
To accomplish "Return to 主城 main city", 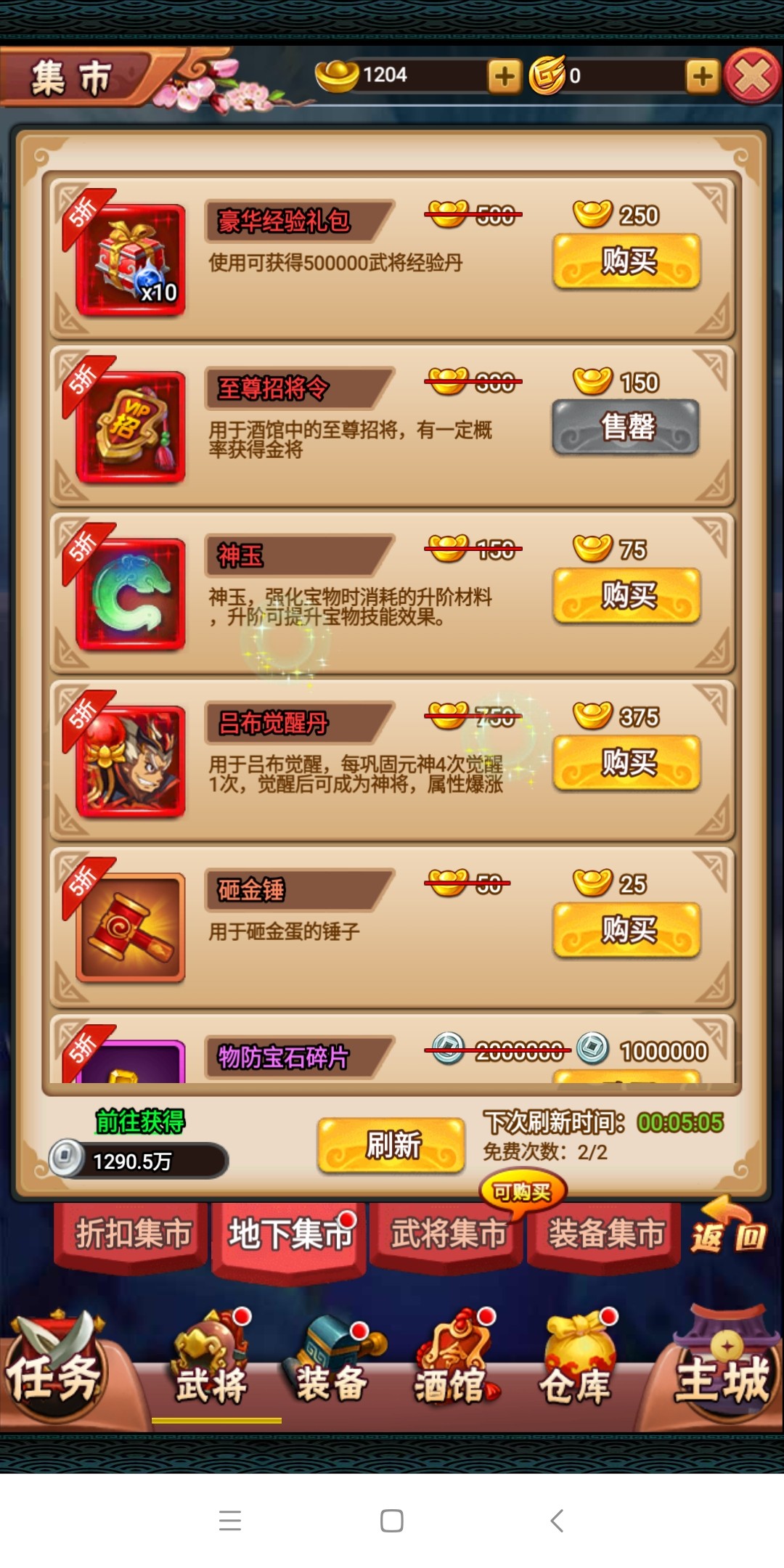I will click(x=722, y=1368).
